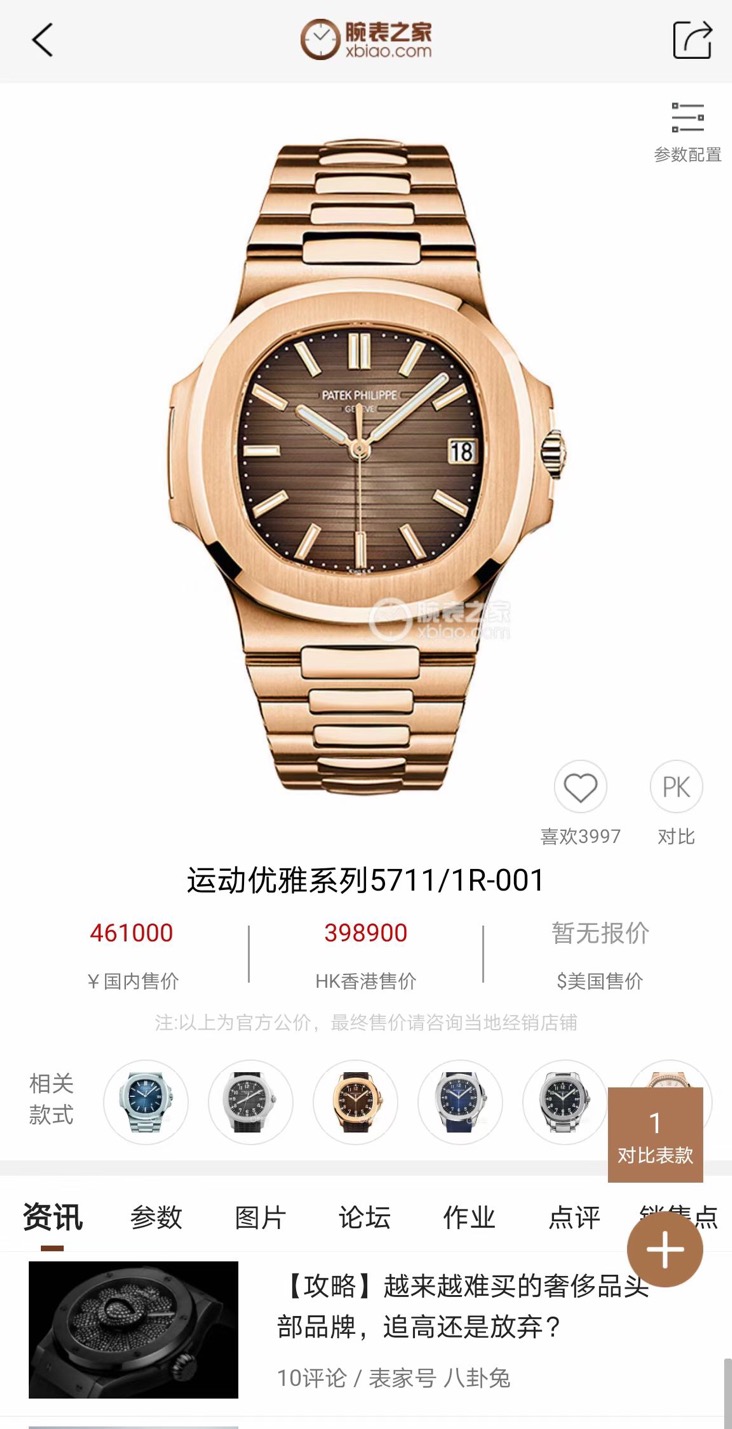Switch to the 点评 tab
Viewport: 732px width, 1429px height.
pos(574,1217)
